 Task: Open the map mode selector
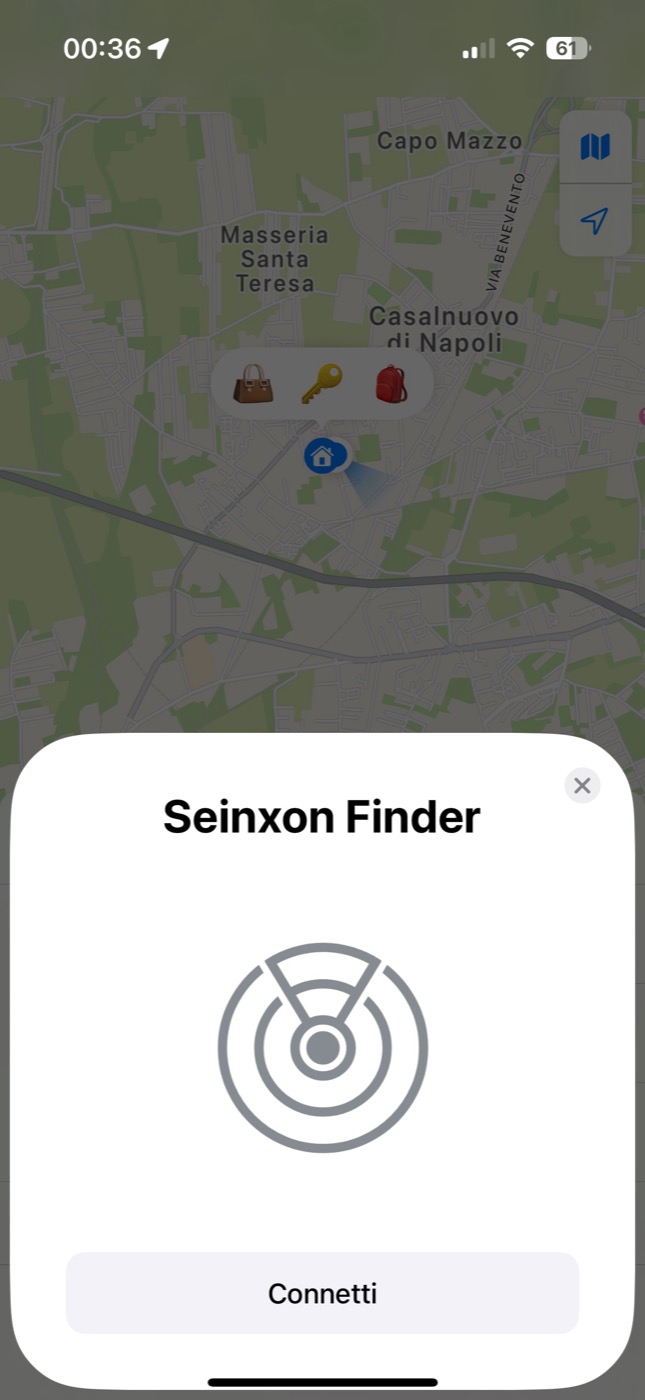coord(595,148)
